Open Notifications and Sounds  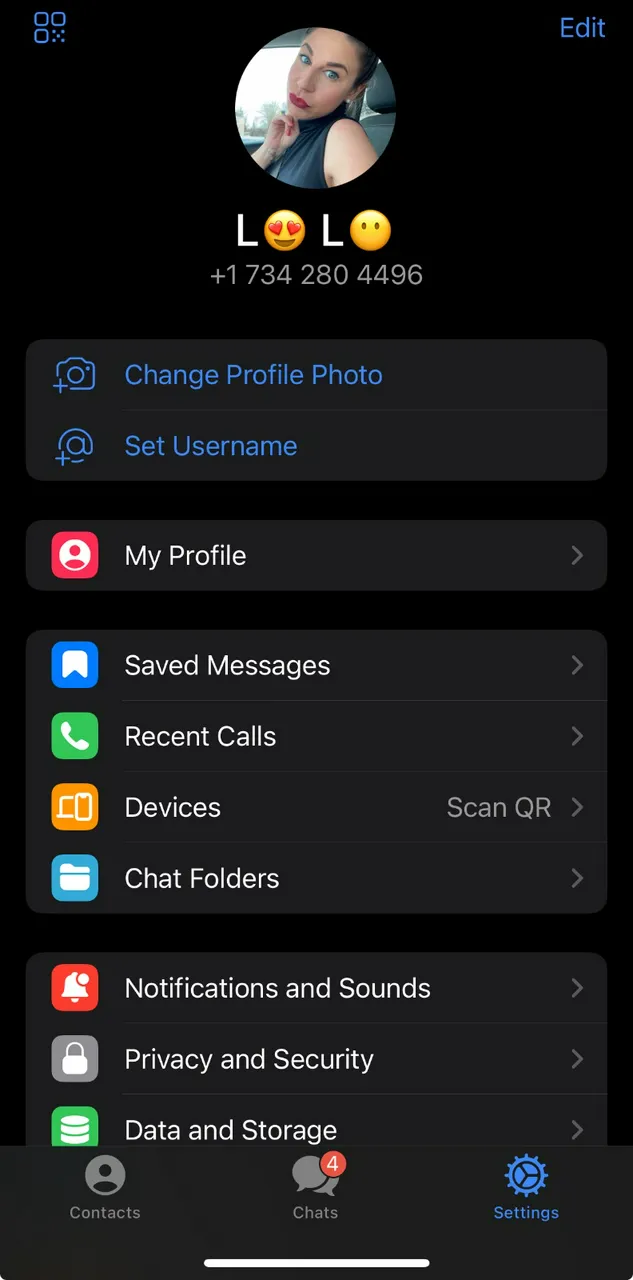tap(316, 989)
